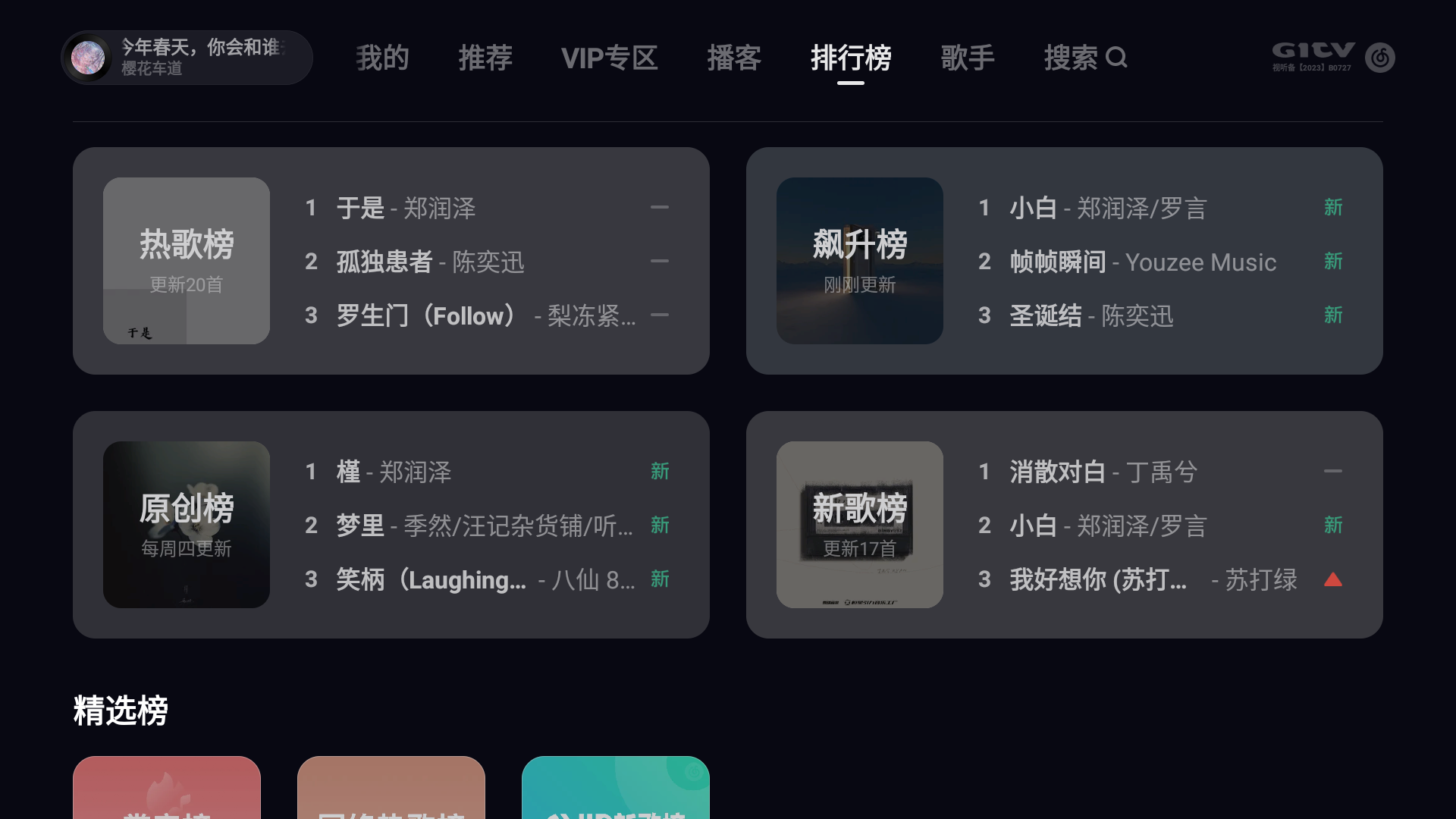
Task: Open the 热歌榜 chart cover
Action: (x=187, y=261)
